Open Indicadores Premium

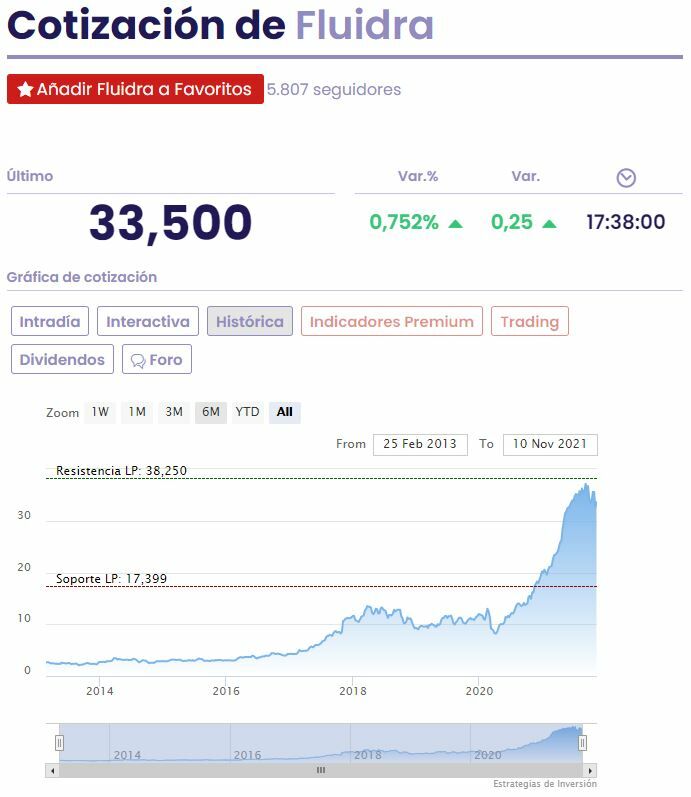click(x=392, y=321)
